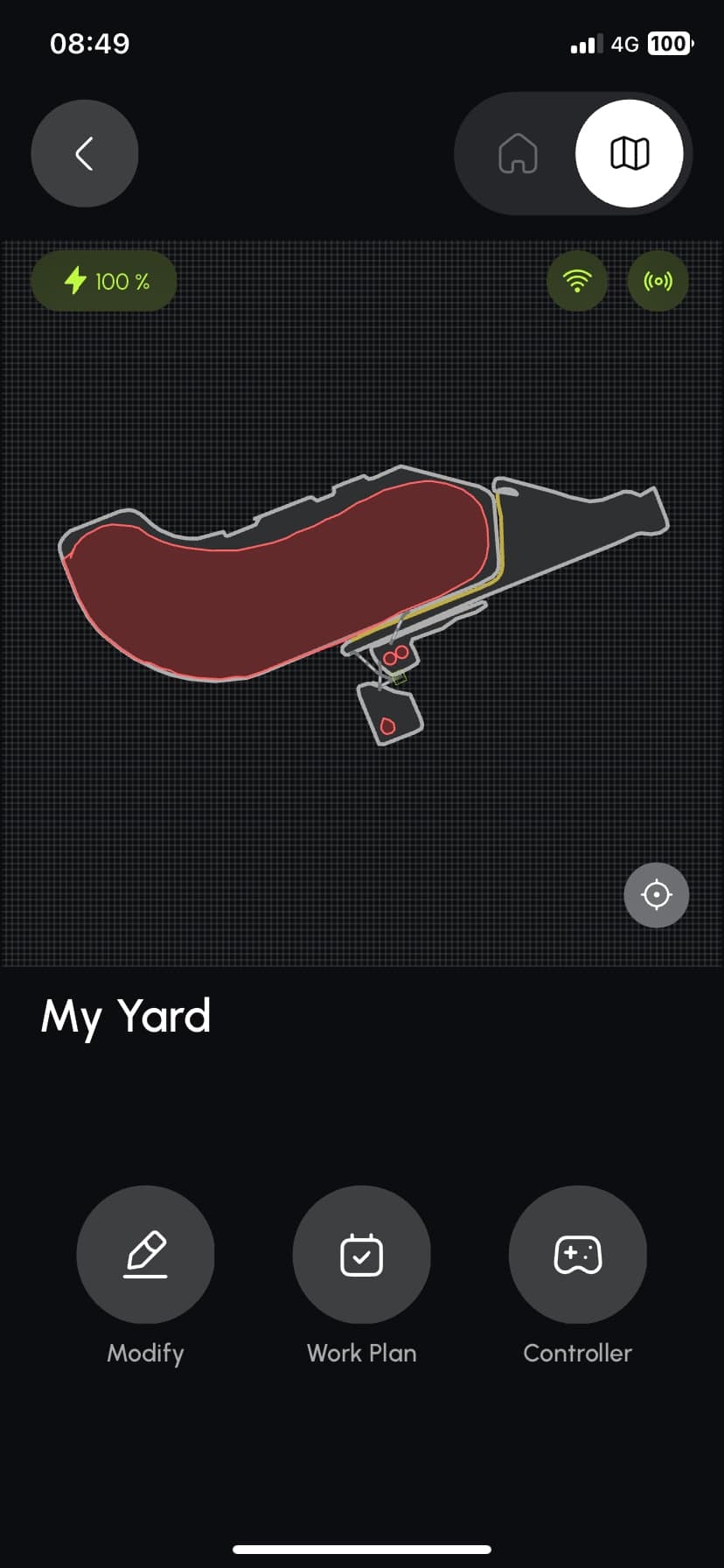
Task: Tap the 100 % battery chip
Action: point(105,281)
